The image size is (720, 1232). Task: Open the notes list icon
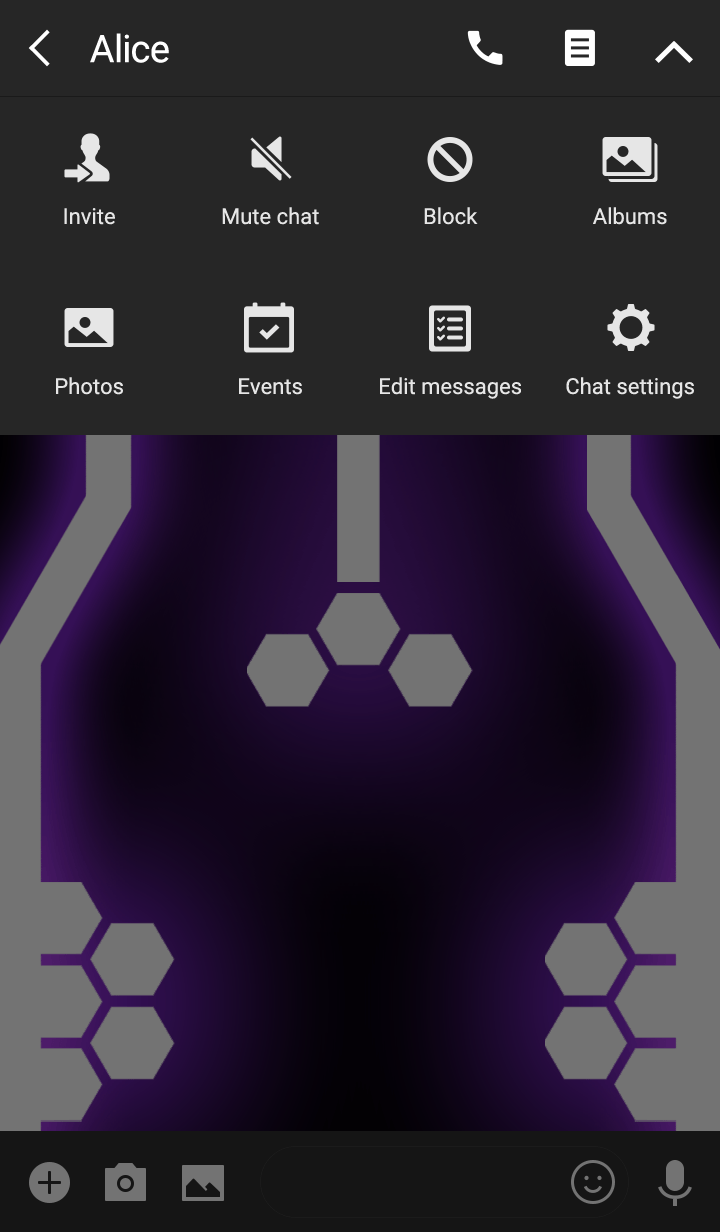[x=580, y=47]
